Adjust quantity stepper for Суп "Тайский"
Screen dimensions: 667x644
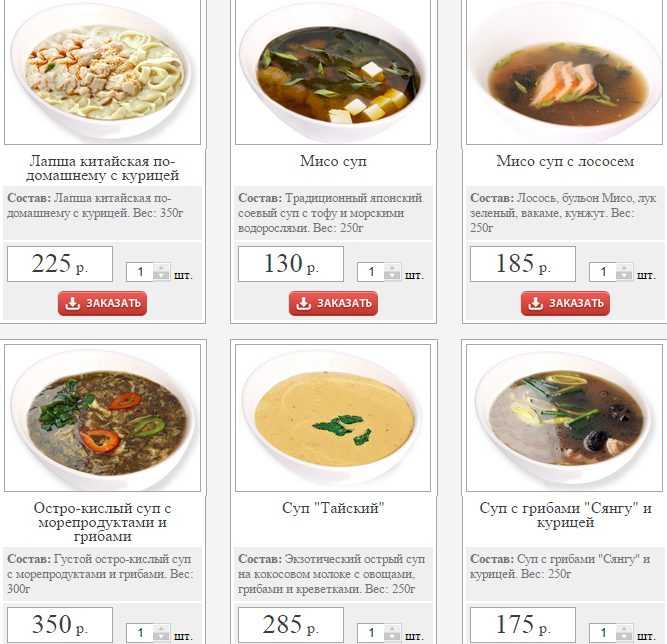point(392,633)
